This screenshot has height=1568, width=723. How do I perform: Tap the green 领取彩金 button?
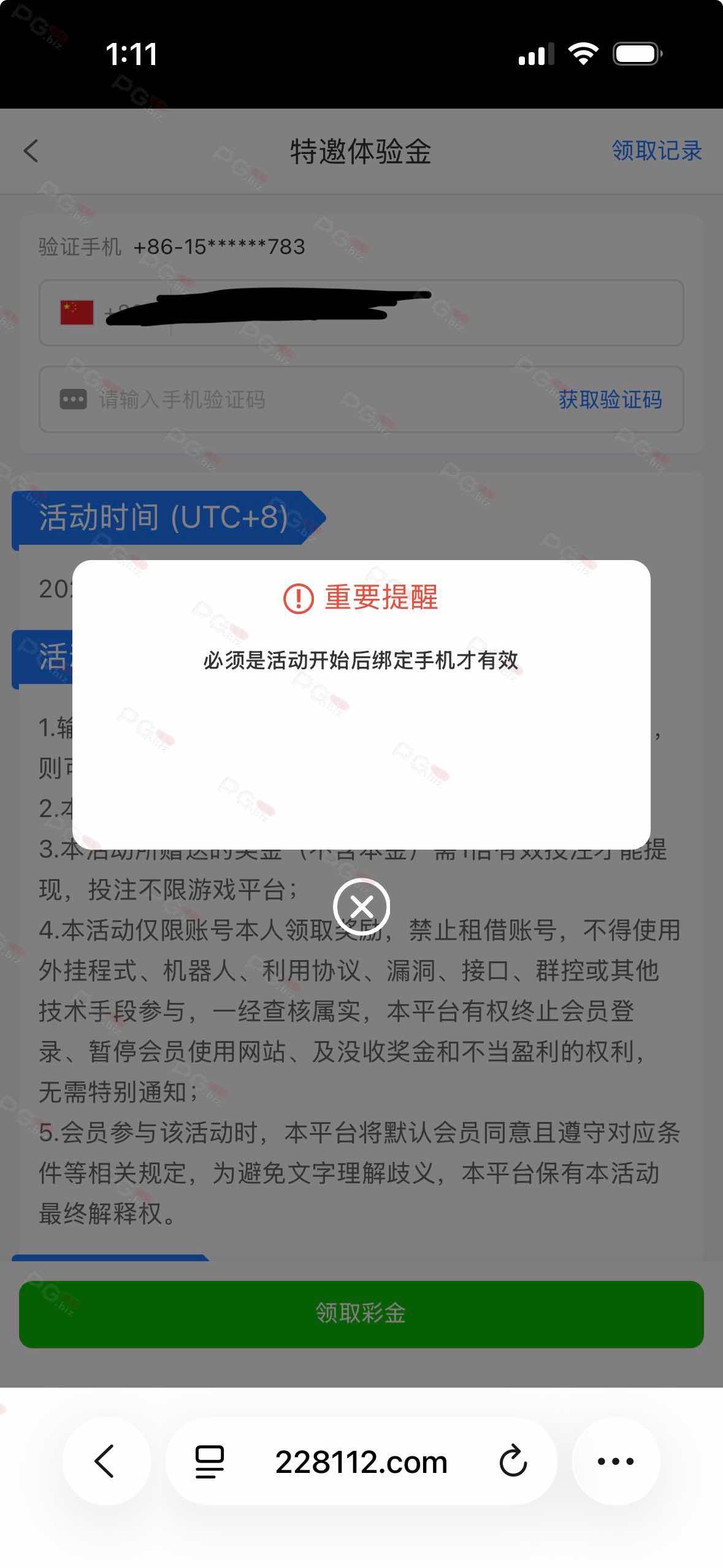(x=361, y=1313)
